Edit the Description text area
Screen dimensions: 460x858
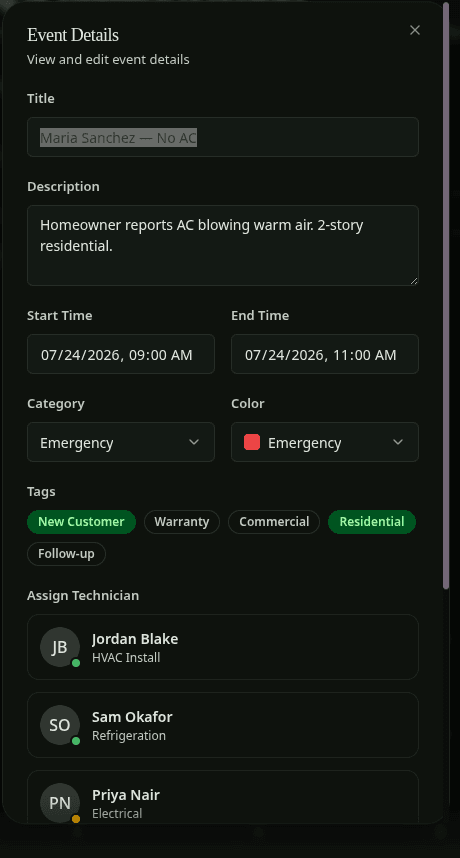(223, 246)
